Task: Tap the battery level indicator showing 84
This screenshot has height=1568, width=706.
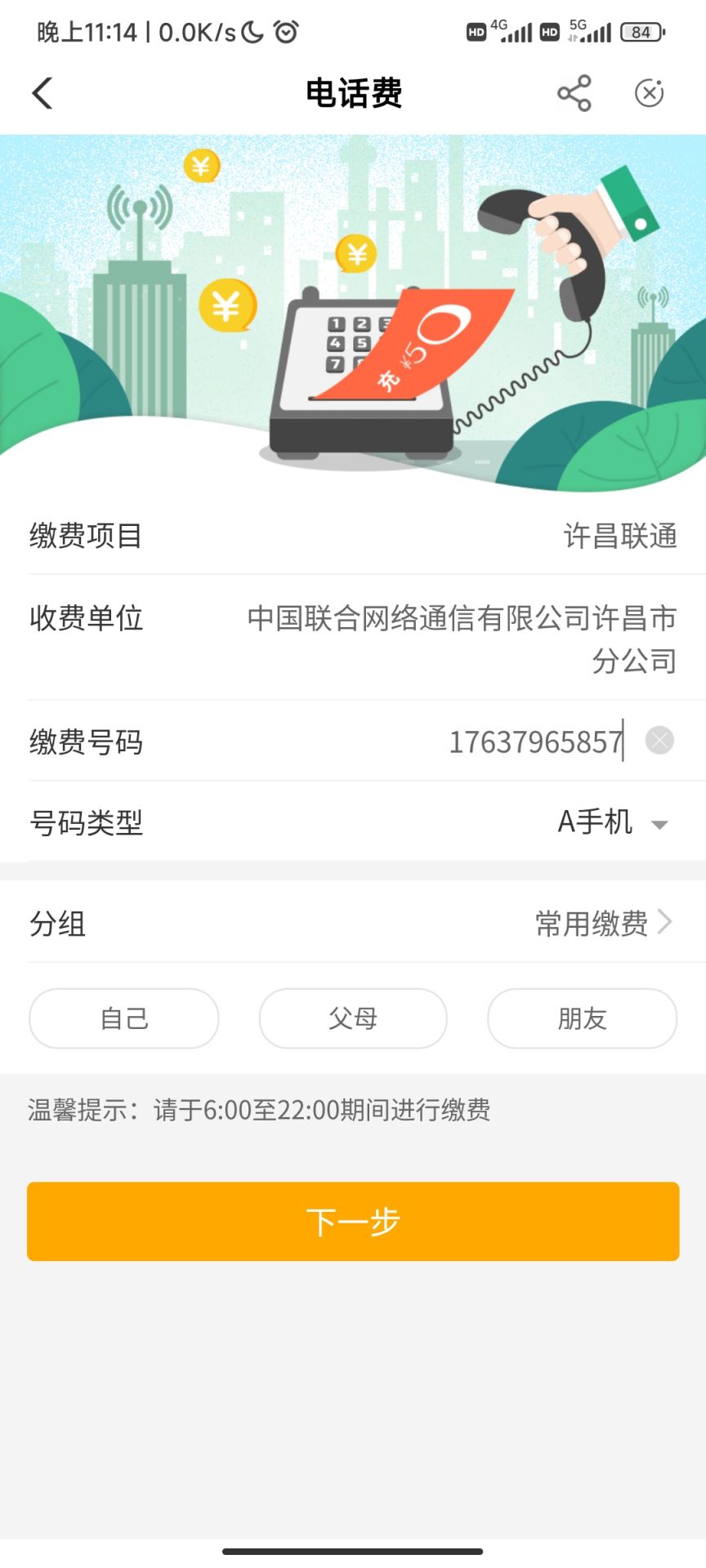Action: pos(642,31)
